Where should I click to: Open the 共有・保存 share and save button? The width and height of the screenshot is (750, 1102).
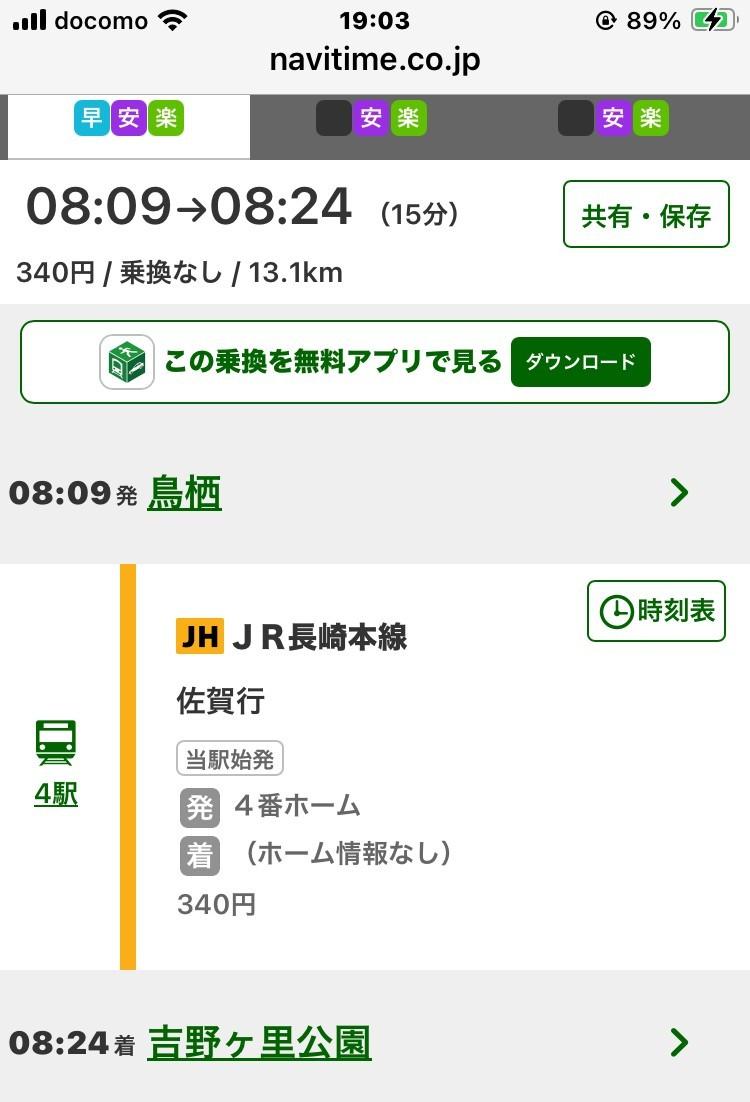click(646, 214)
